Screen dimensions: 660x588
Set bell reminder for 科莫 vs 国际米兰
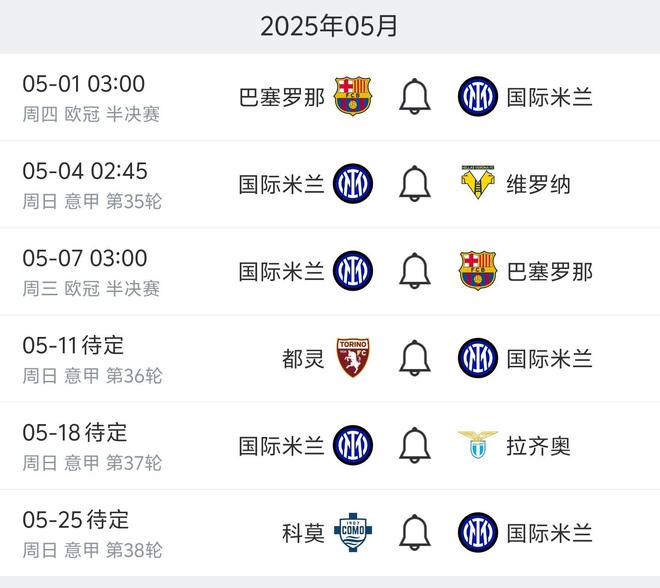(x=415, y=532)
